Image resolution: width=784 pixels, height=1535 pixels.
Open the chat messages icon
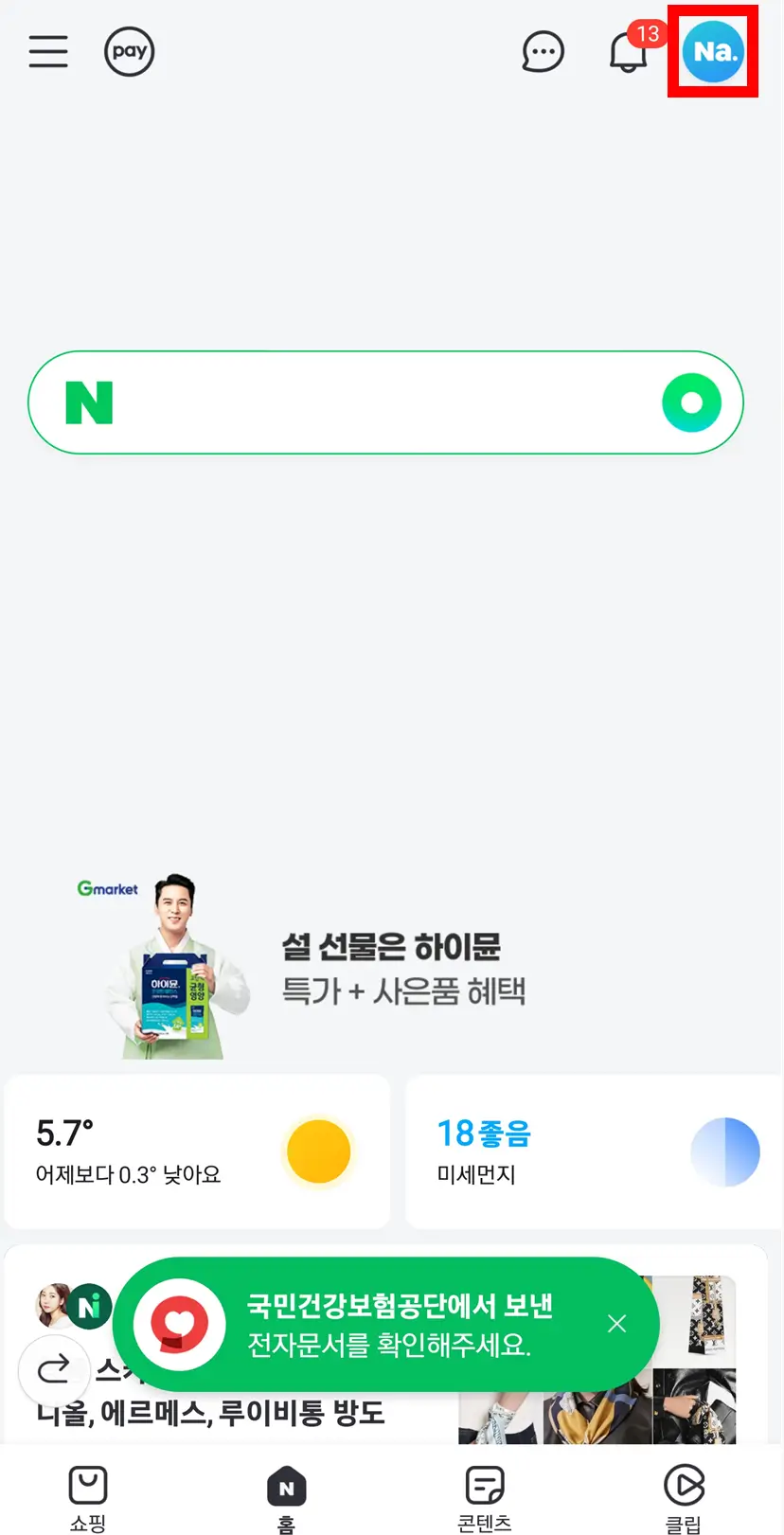click(543, 52)
